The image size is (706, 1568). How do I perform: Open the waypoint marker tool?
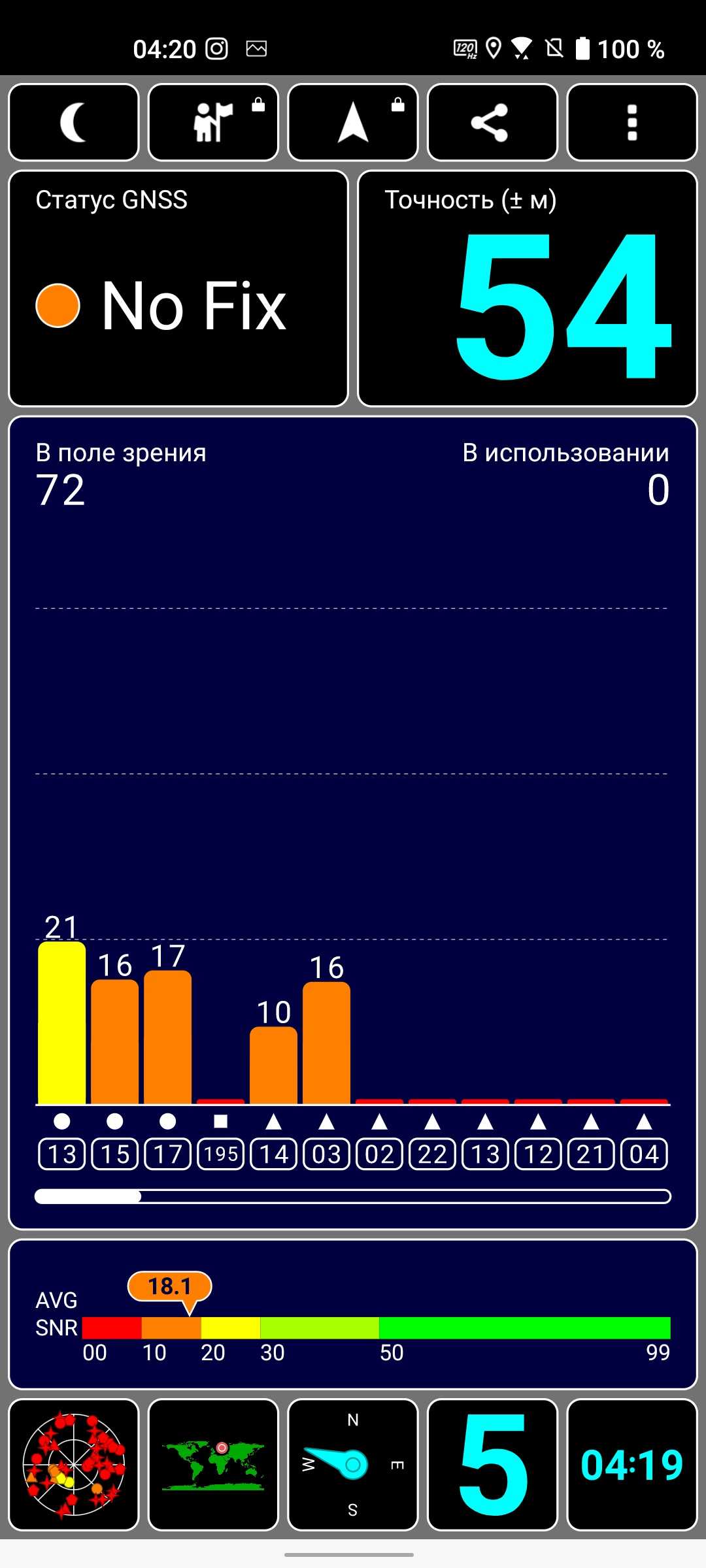(213, 122)
